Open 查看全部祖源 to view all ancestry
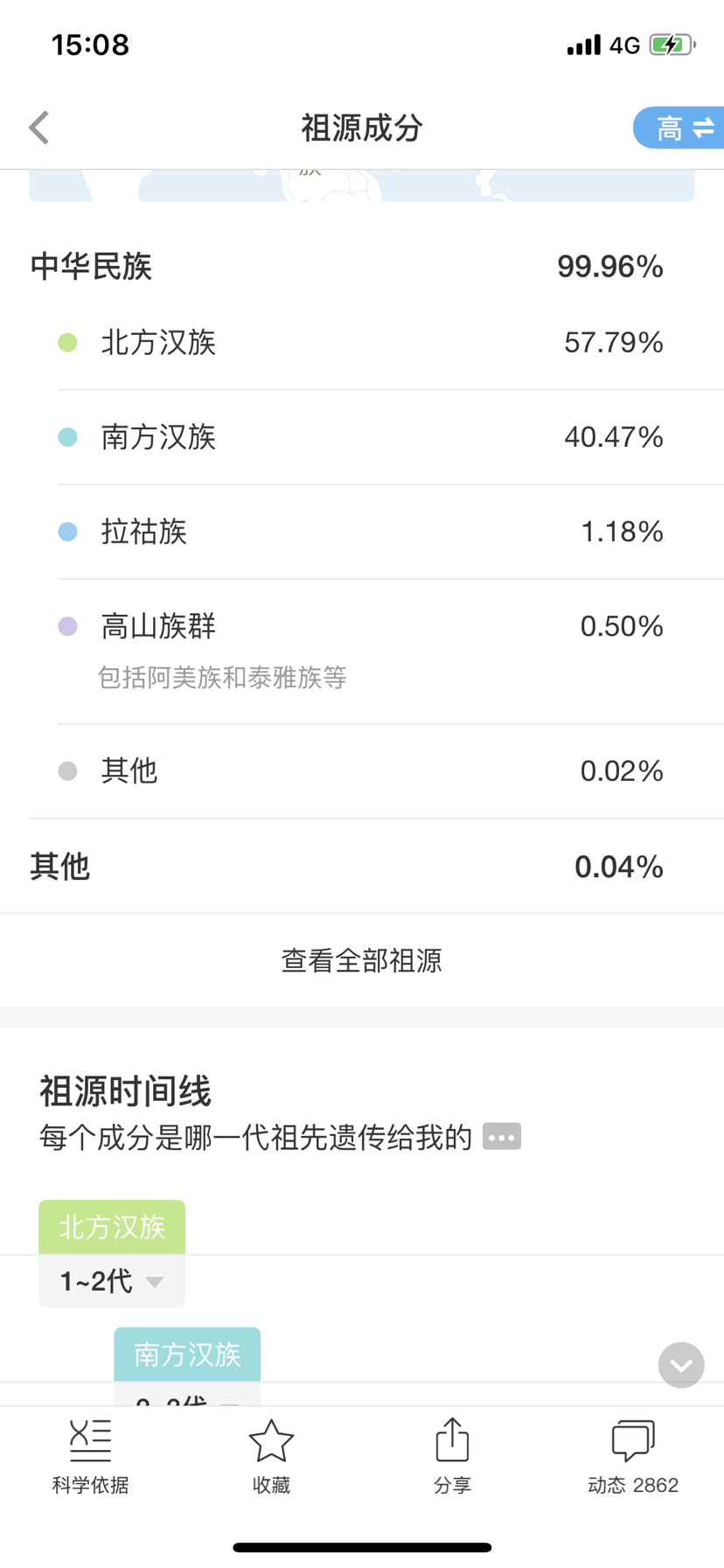Viewport: 724px width, 1568px height. tap(362, 960)
